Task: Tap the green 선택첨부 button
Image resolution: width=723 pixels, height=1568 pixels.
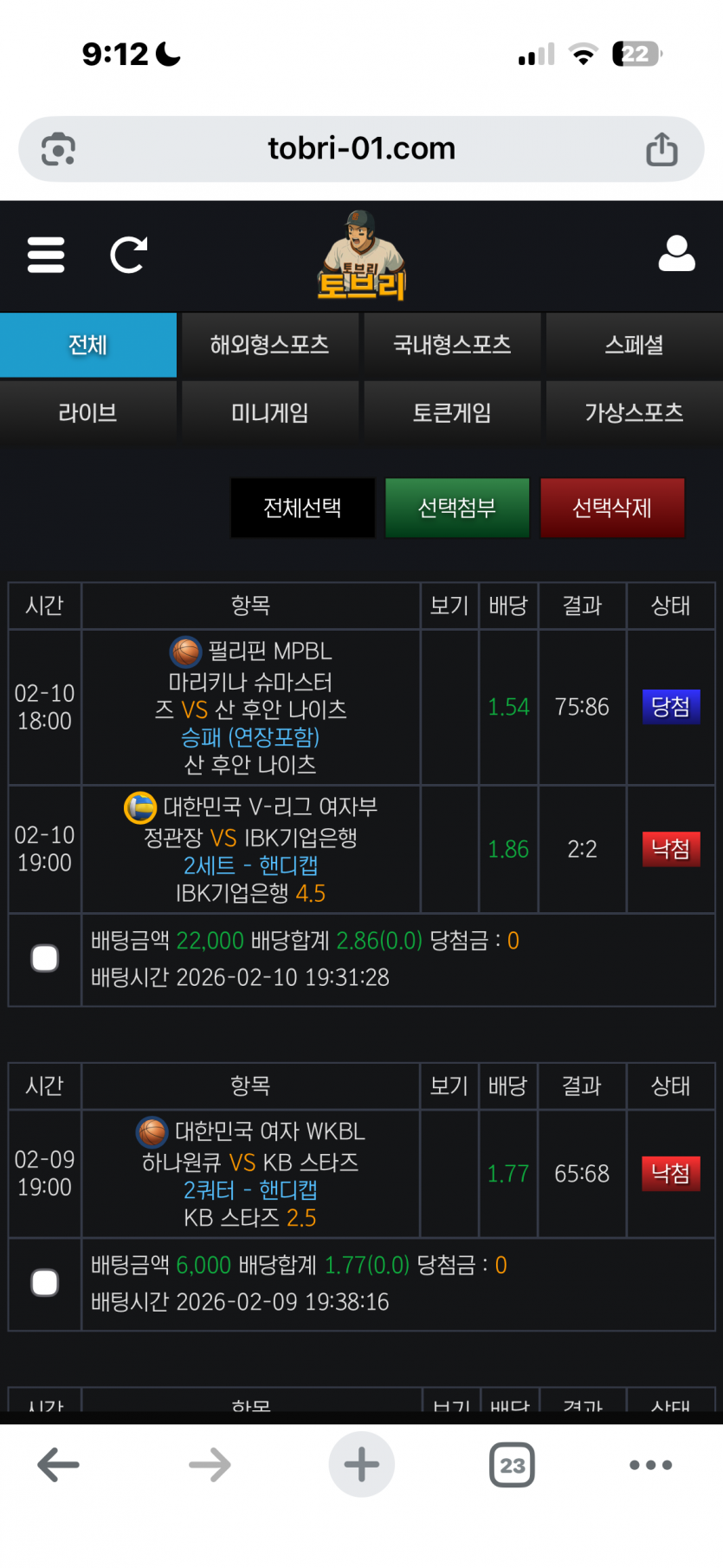Action: click(x=457, y=508)
